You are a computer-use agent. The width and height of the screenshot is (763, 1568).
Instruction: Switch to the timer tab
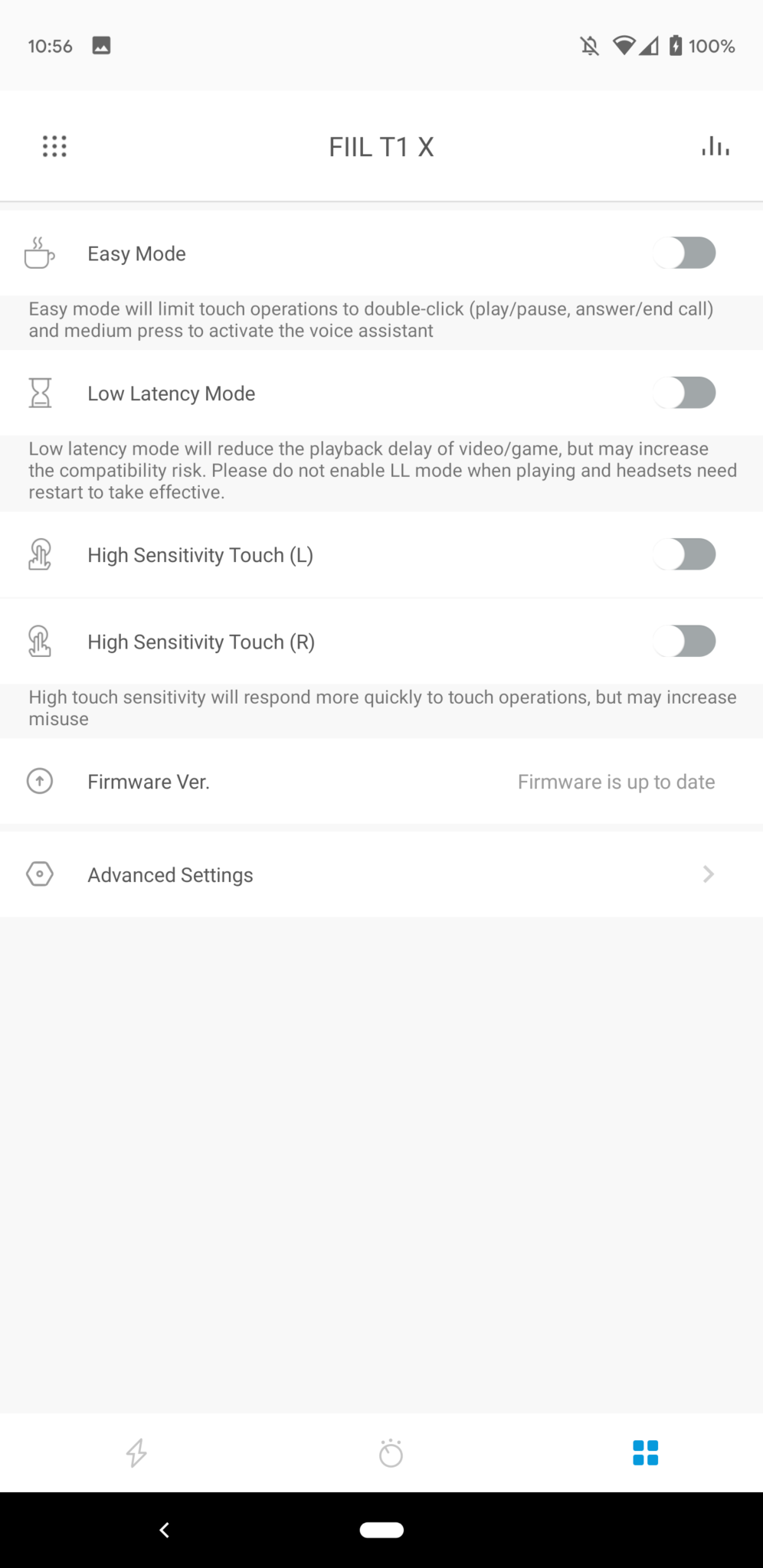click(x=391, y=1452)
